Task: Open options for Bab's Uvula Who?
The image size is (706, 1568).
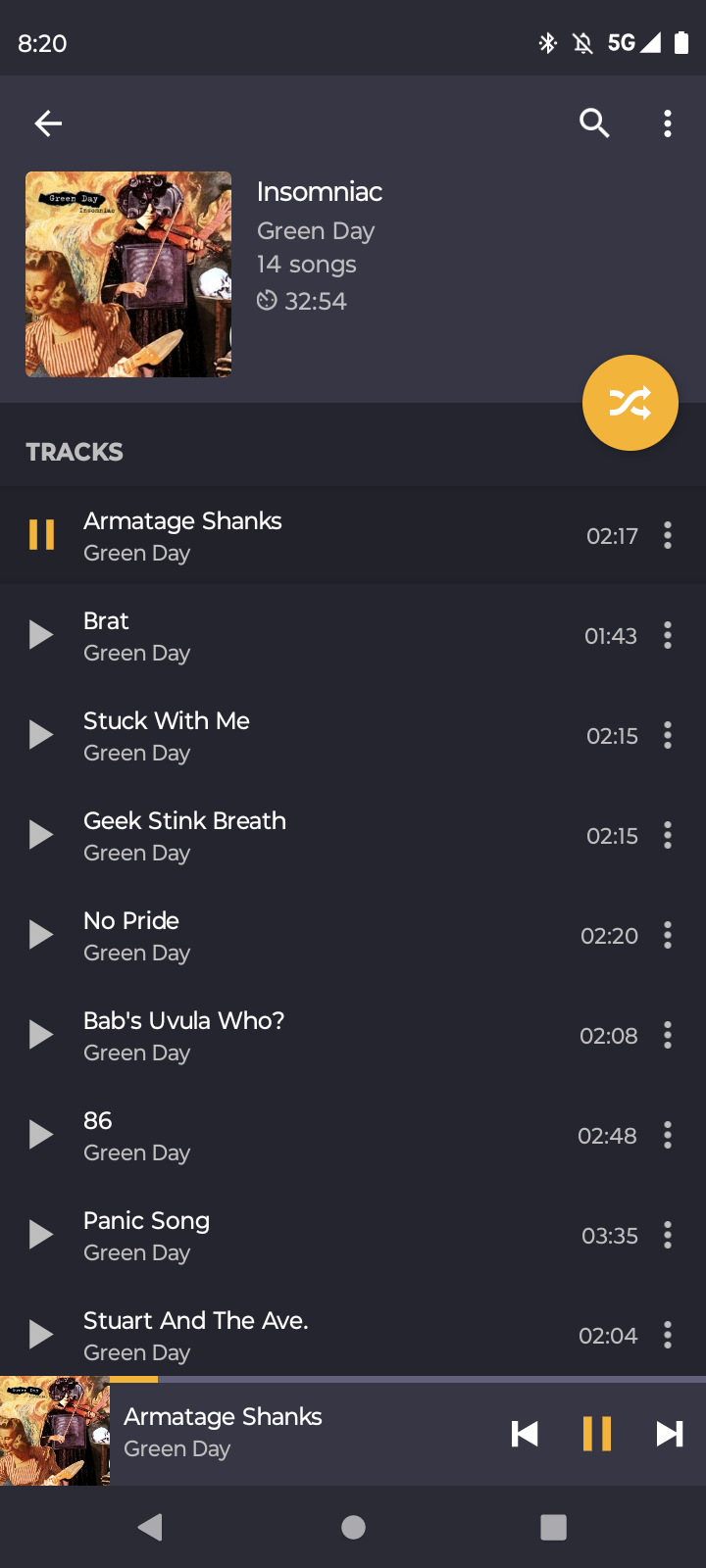Action: point(668,1035)
